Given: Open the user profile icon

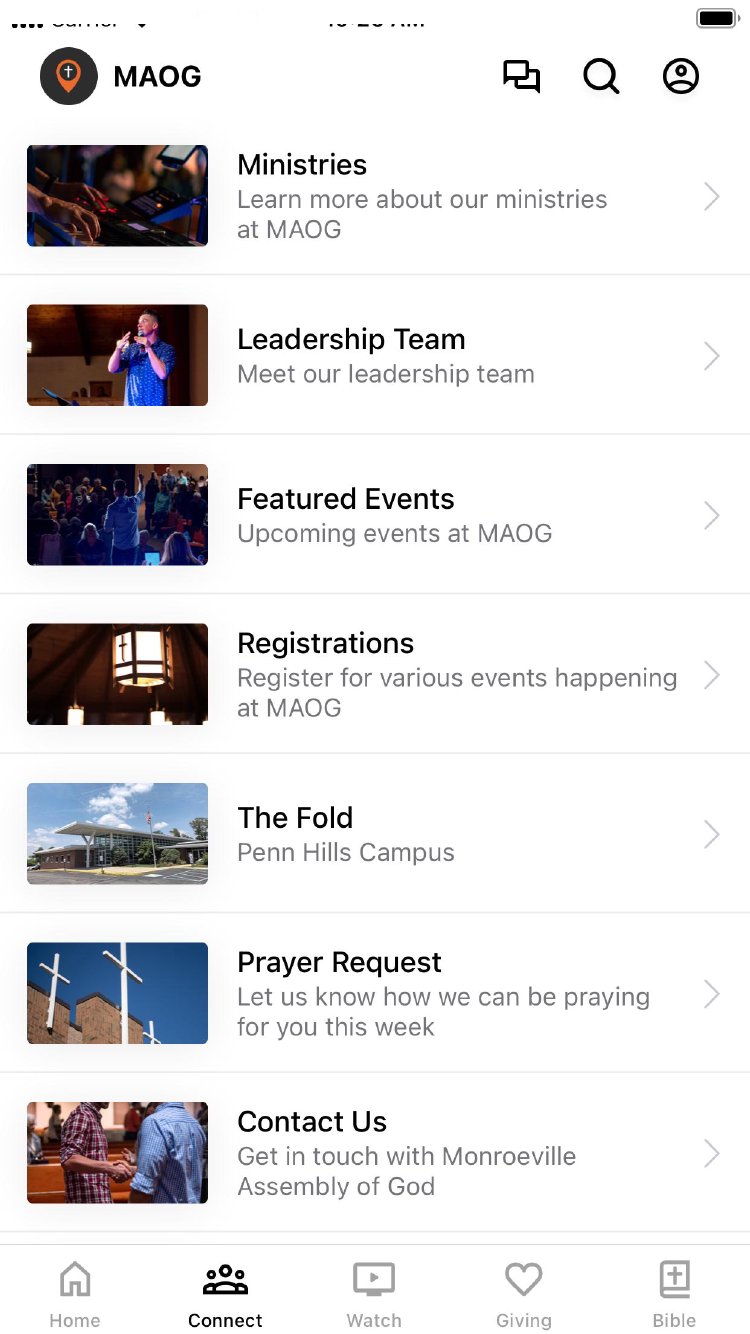Looking at the screenshot, I should [x=681, y=77].
